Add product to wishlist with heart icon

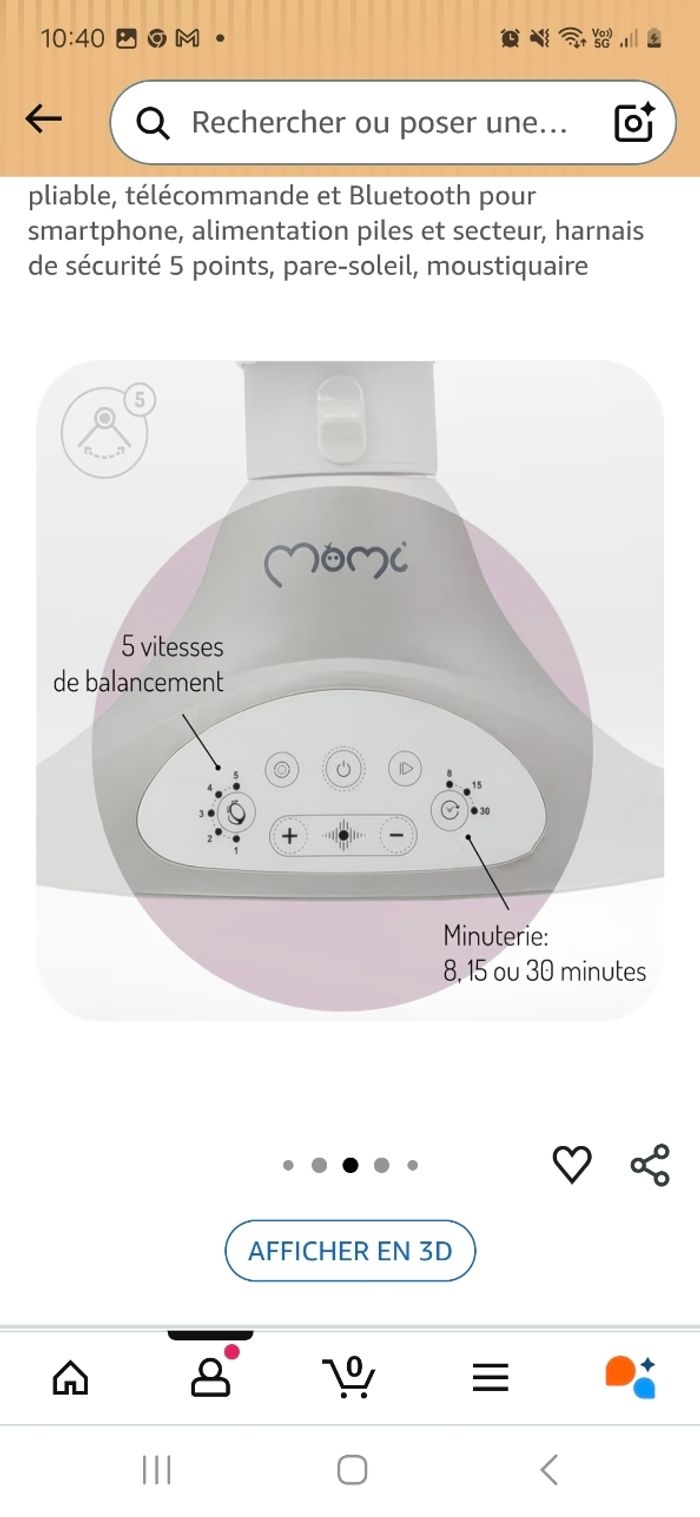[572, 1165]
